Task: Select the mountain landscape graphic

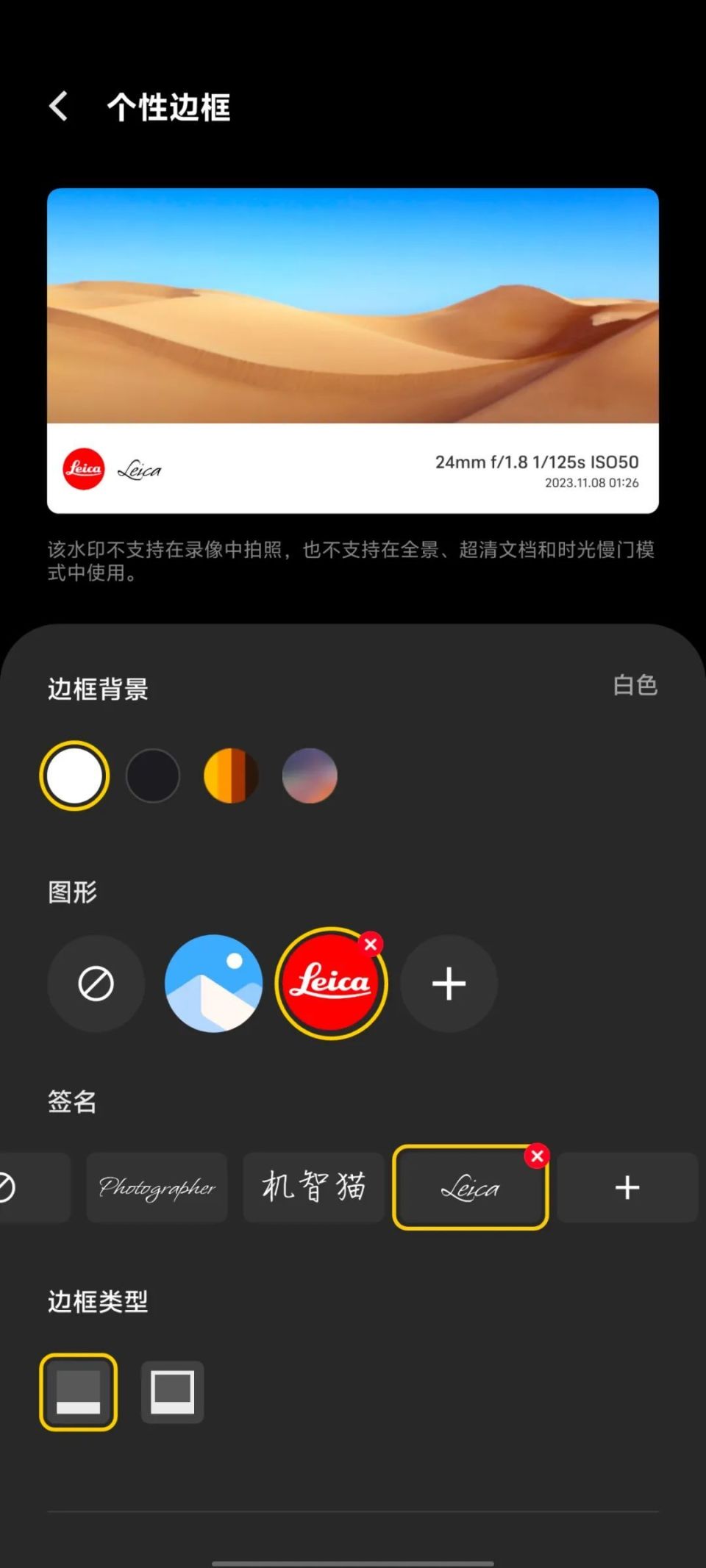Action: (x=213, y=983)
